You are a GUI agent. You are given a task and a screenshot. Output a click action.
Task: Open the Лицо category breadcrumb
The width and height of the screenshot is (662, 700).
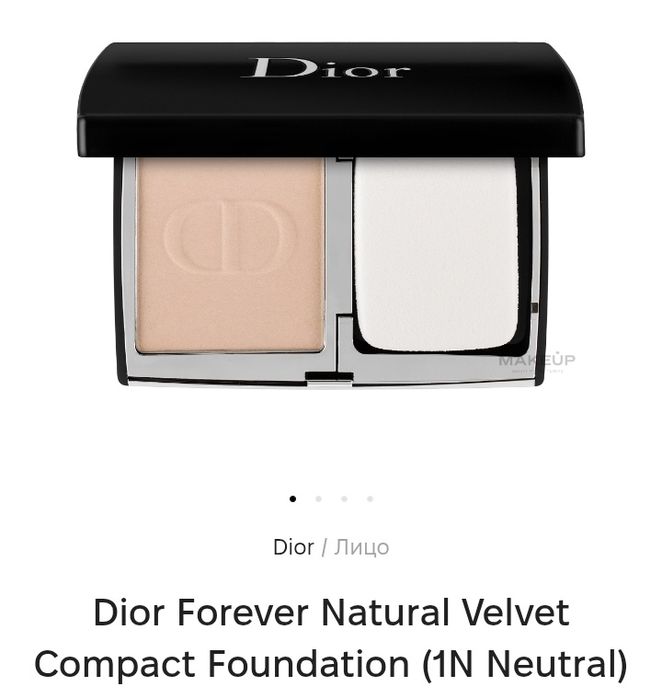(x=361, y=547)
